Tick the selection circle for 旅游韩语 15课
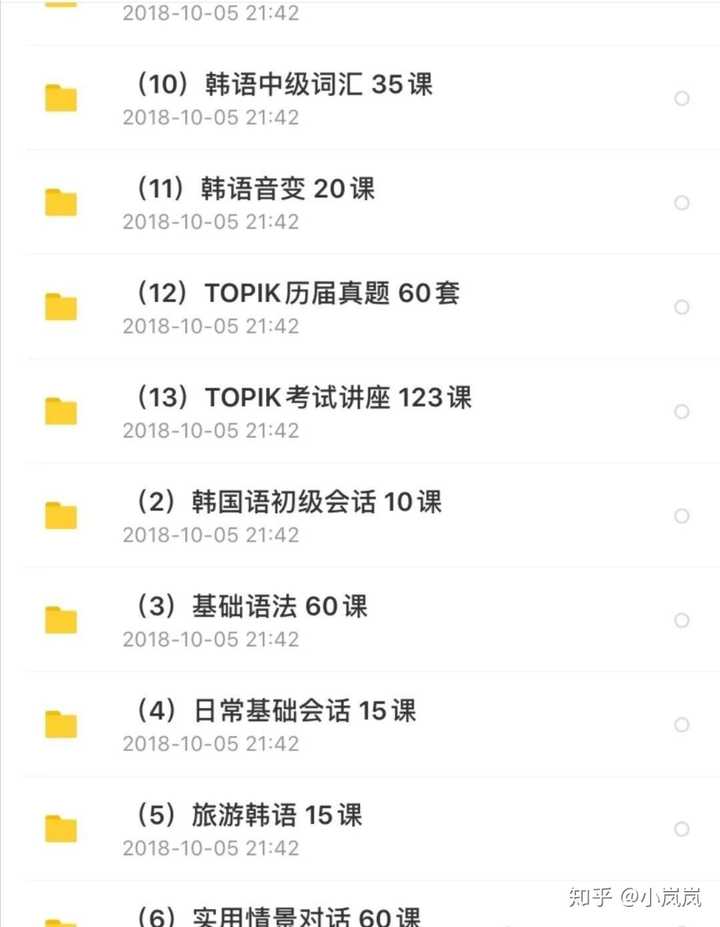Screen dimensions: 720x927 coord(682,829)
